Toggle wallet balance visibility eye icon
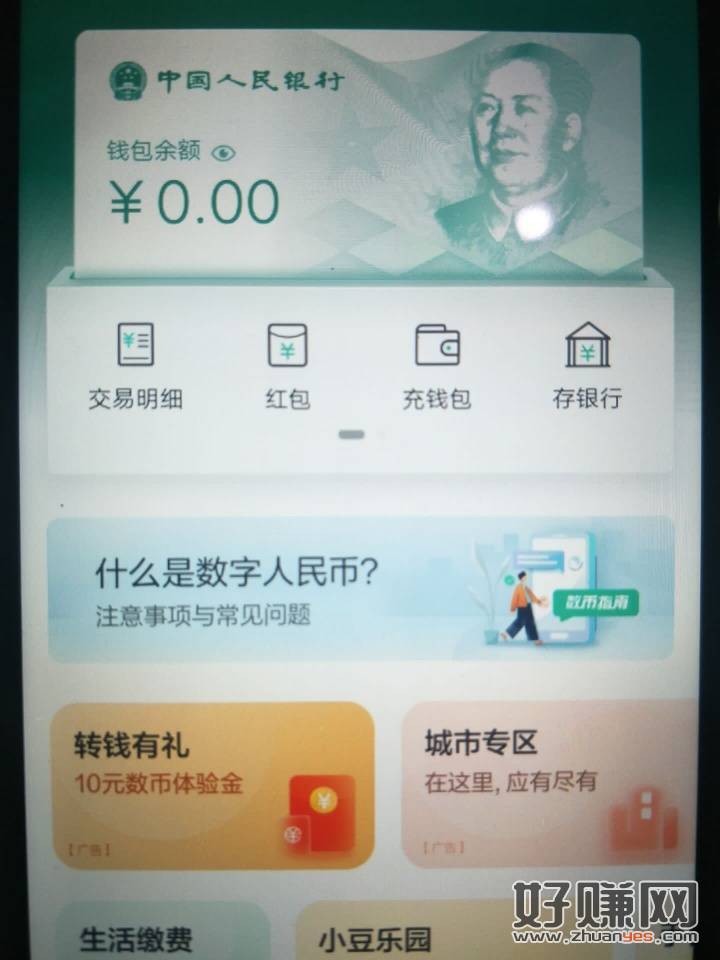 click(x=223, y=152)
